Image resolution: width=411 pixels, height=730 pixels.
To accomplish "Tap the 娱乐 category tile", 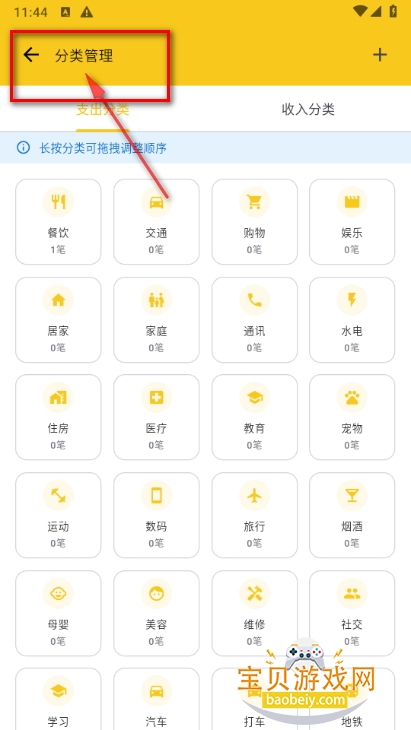I will 352,222.
